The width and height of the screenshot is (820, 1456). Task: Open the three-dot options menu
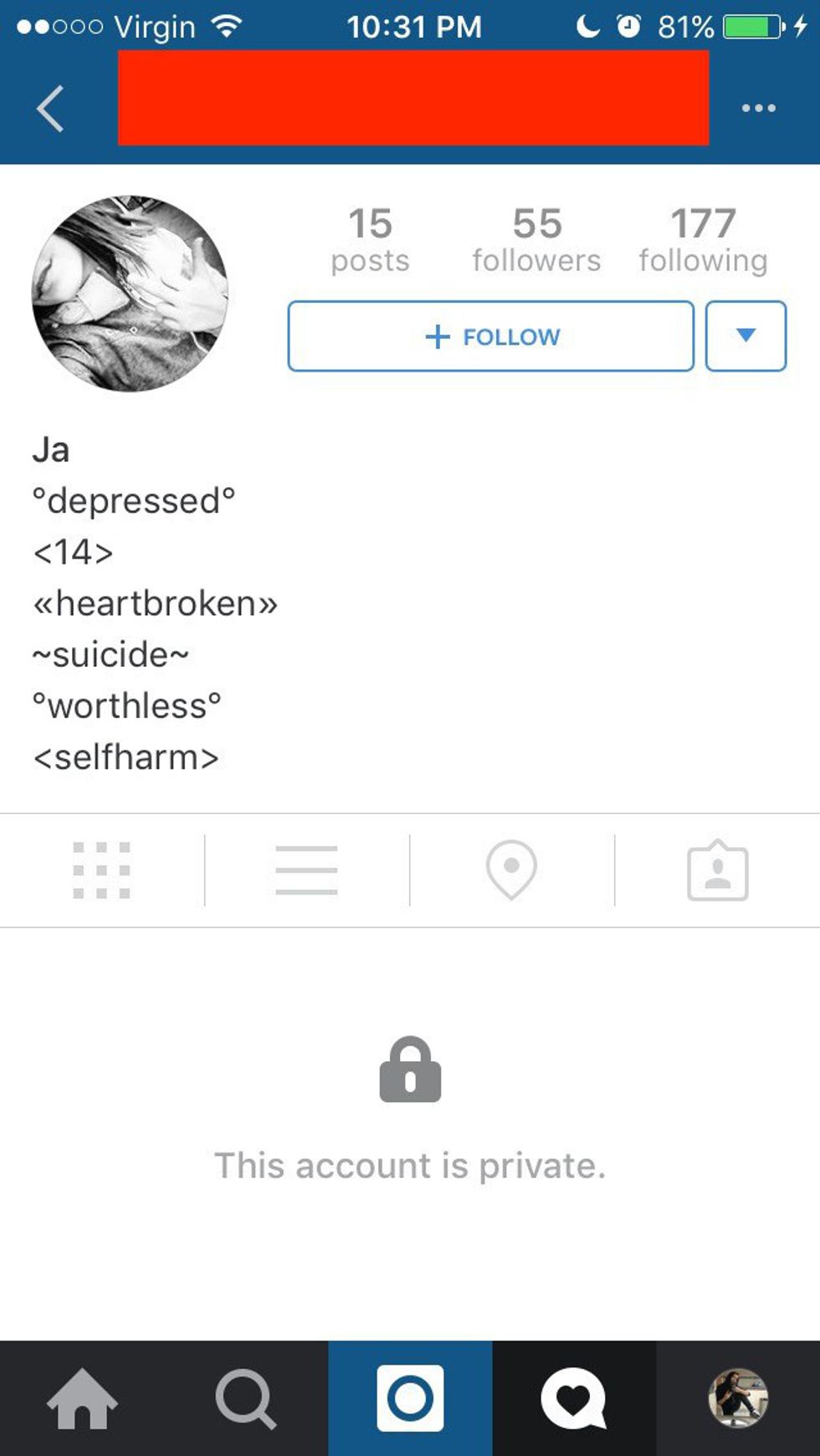[758, 108]
